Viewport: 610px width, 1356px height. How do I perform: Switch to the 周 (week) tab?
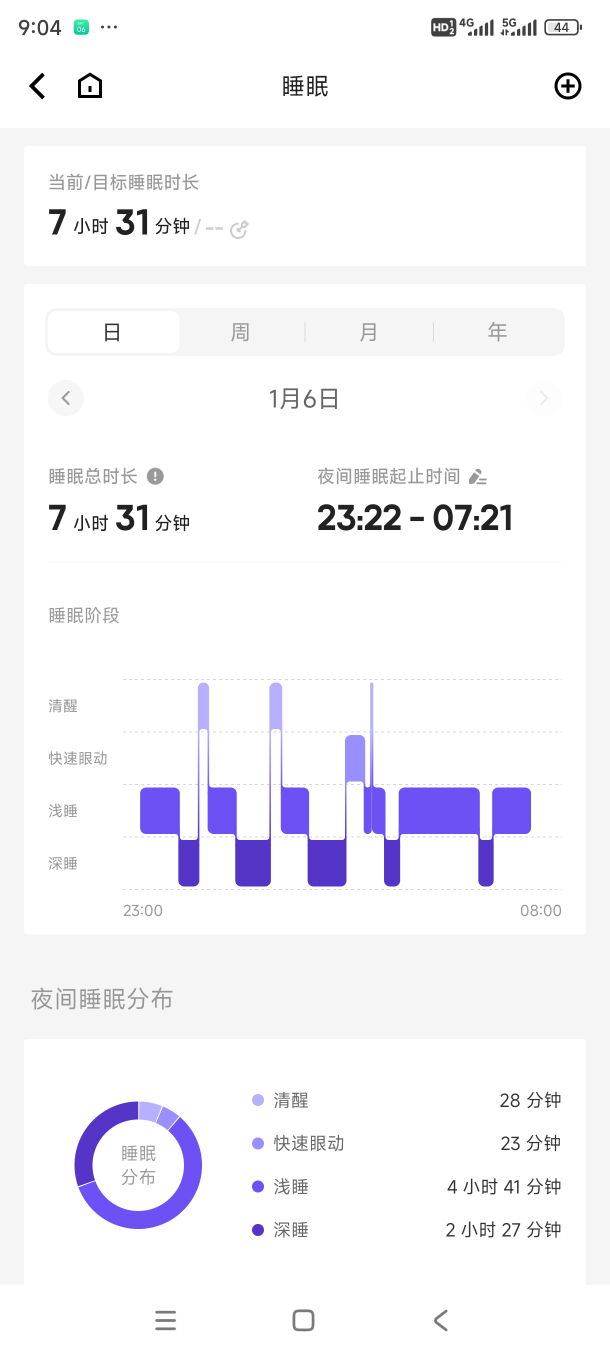click(240, 332)
